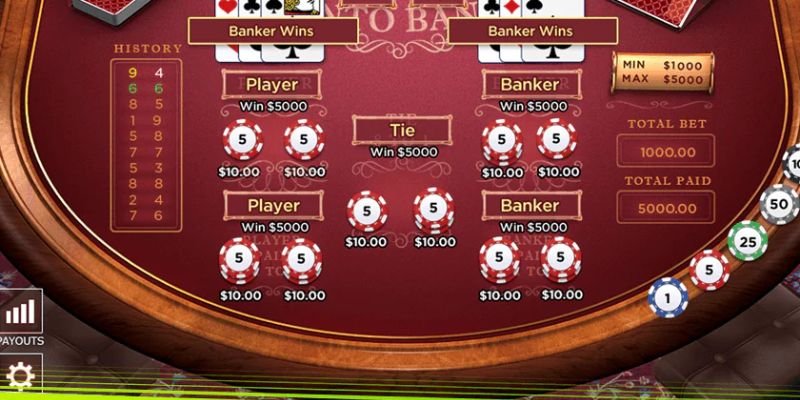Pick the 50 value chip
Viewport: 800px width, 400px height.
click(779, 204)
